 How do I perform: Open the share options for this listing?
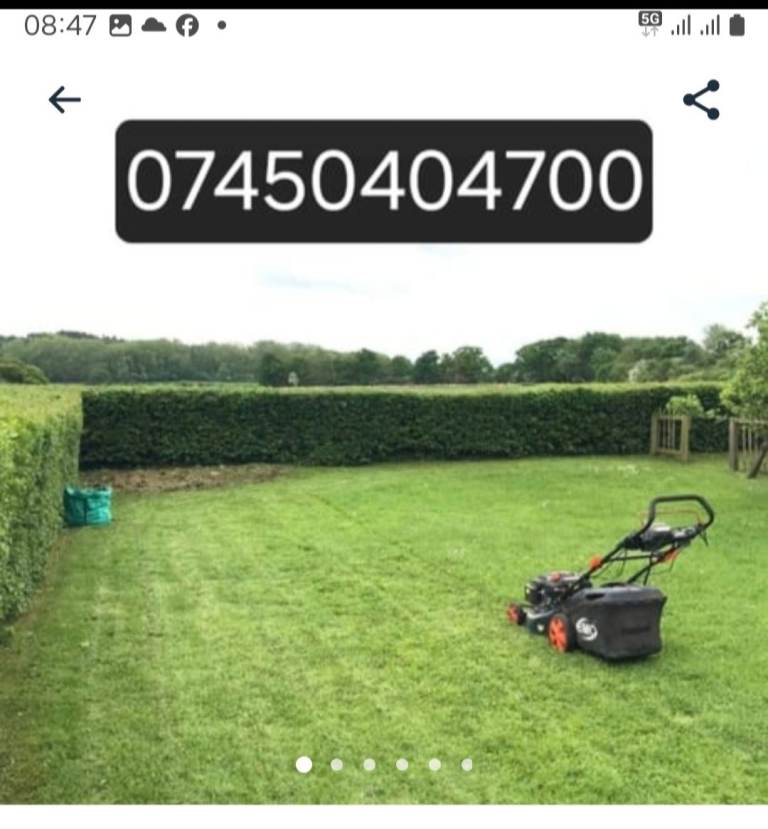click(x=701, y=97)
